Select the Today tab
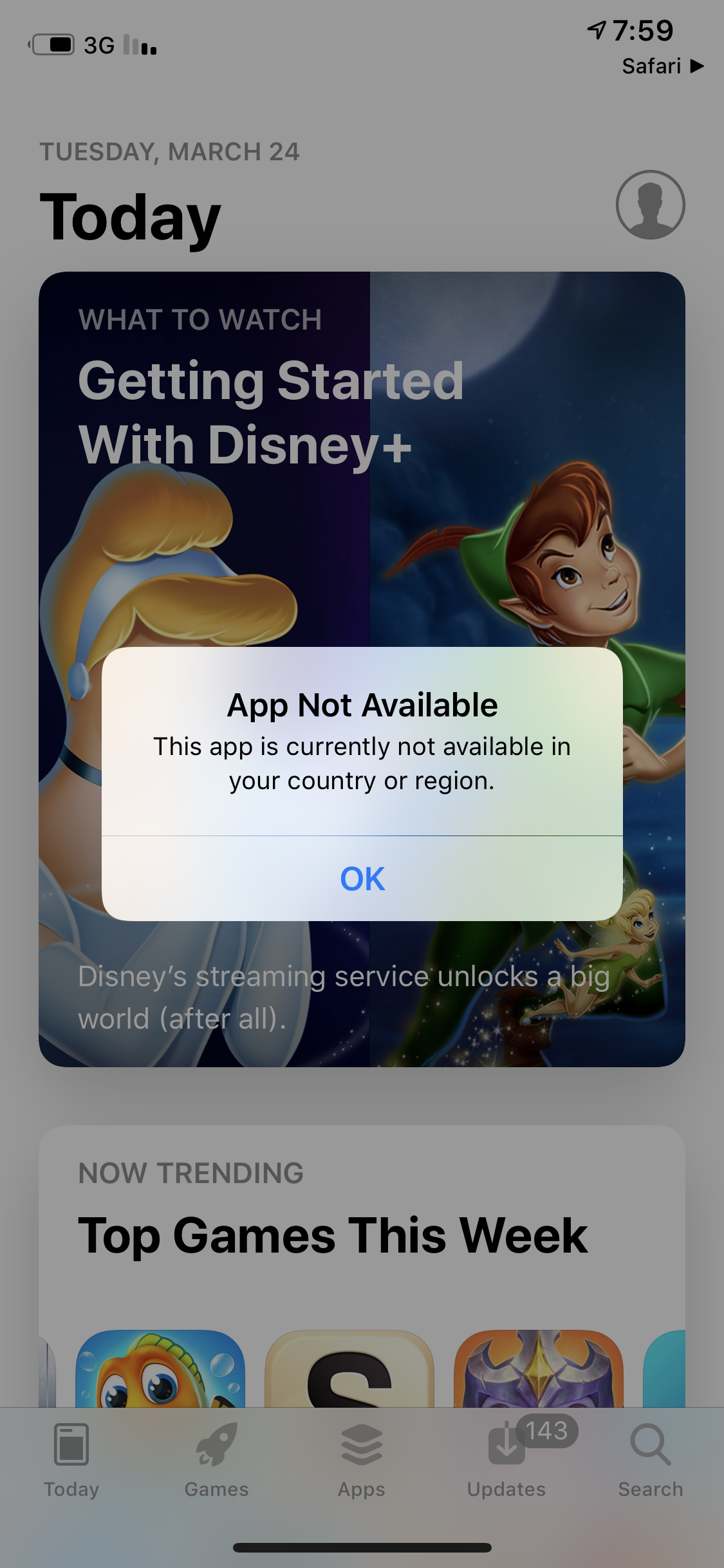Screen dimensions: 724x1568 [71, 1461]
